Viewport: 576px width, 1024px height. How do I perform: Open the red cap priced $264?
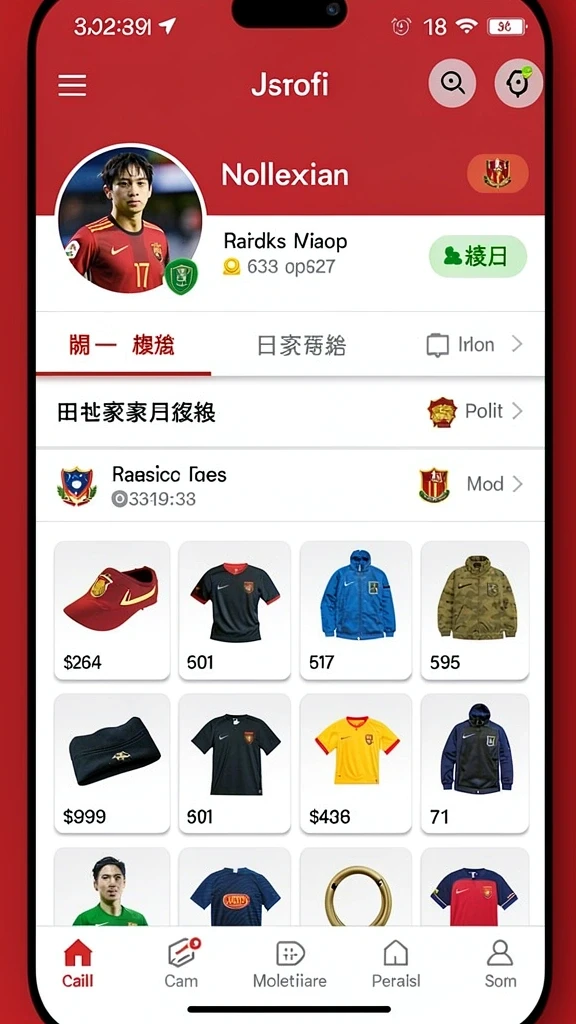click(112, 611)
